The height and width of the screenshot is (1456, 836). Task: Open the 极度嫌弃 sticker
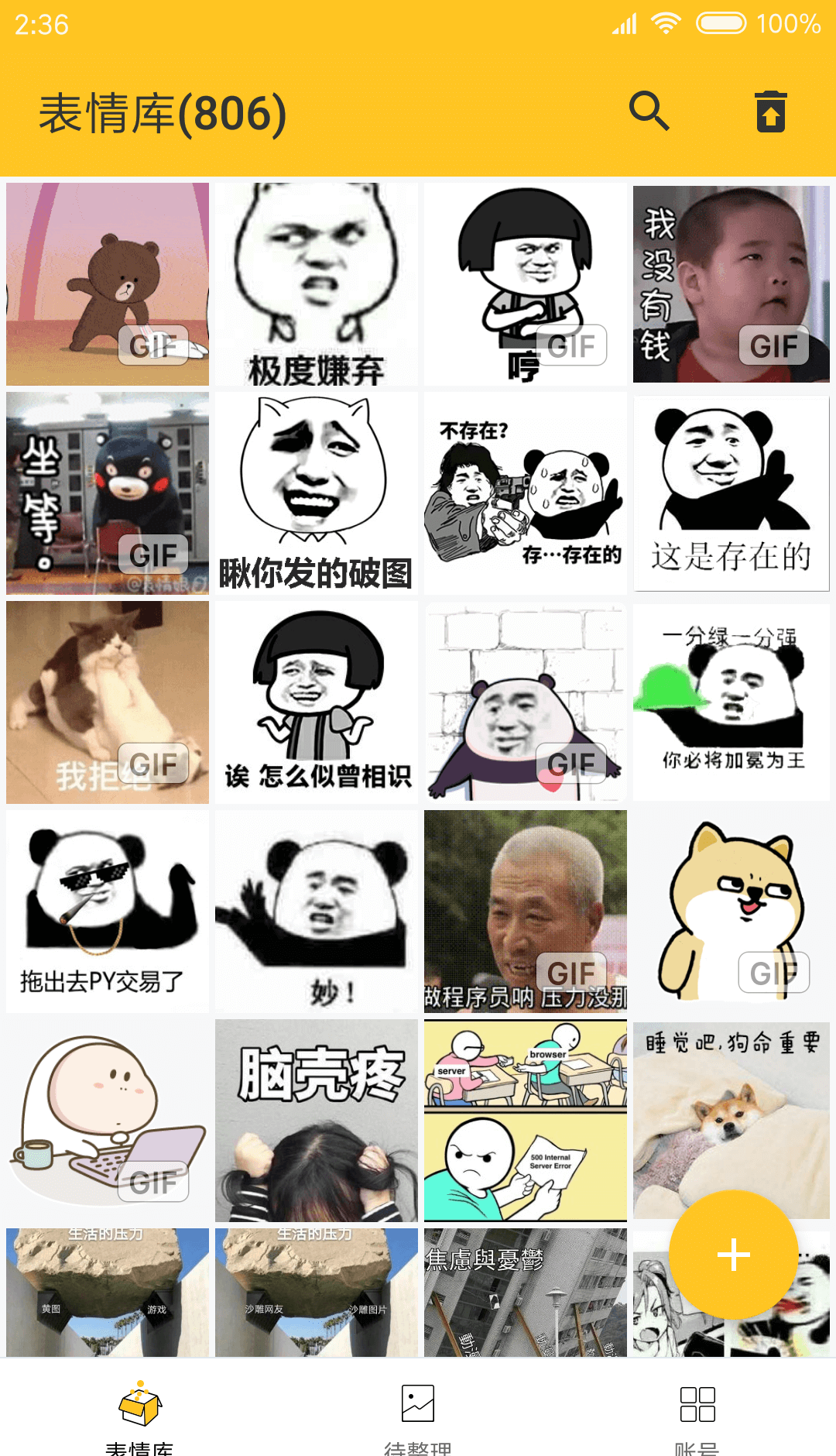coord(317,284)
